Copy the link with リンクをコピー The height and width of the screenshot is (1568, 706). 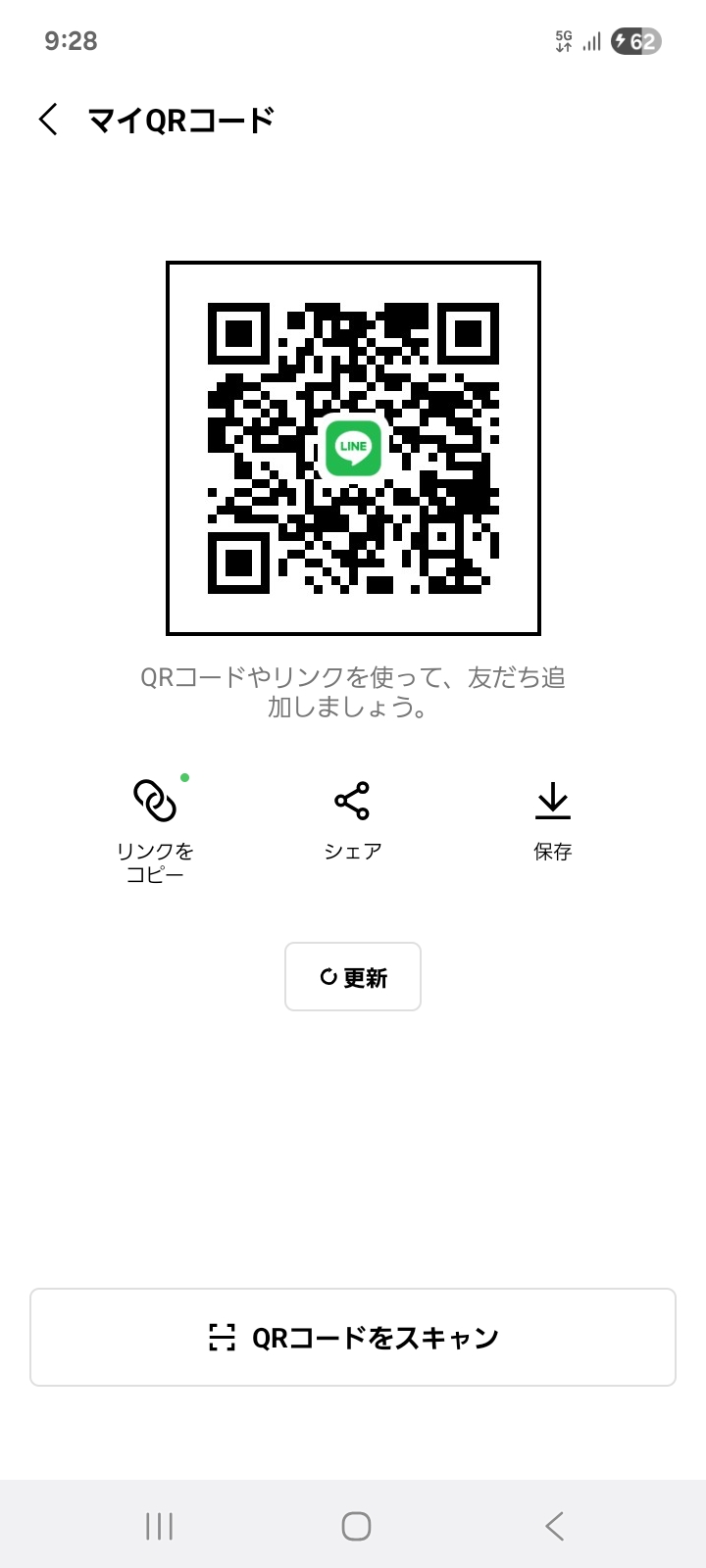[155, 828]
